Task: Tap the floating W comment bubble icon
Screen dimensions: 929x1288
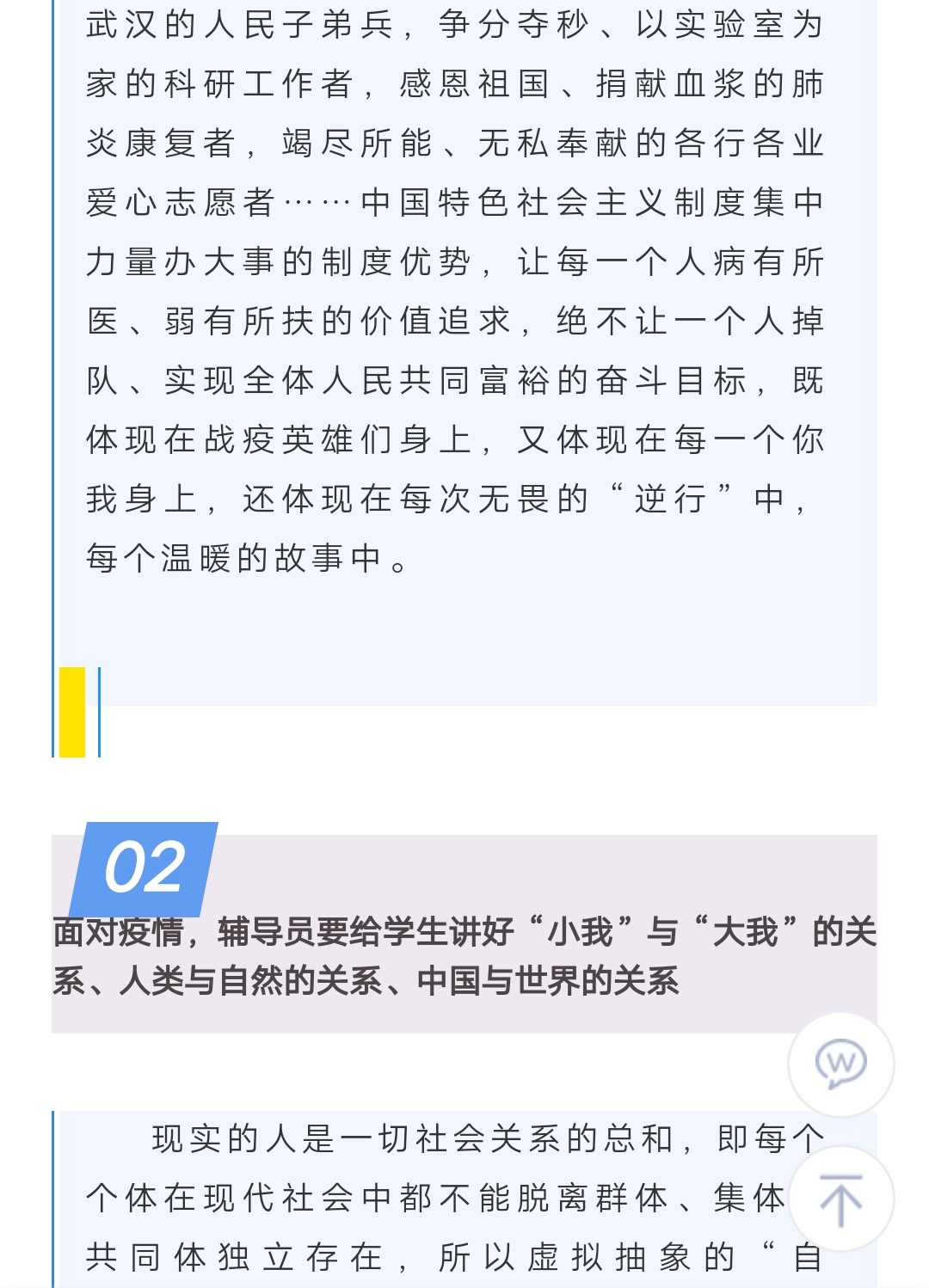Action: click(x=840, y=1064)
